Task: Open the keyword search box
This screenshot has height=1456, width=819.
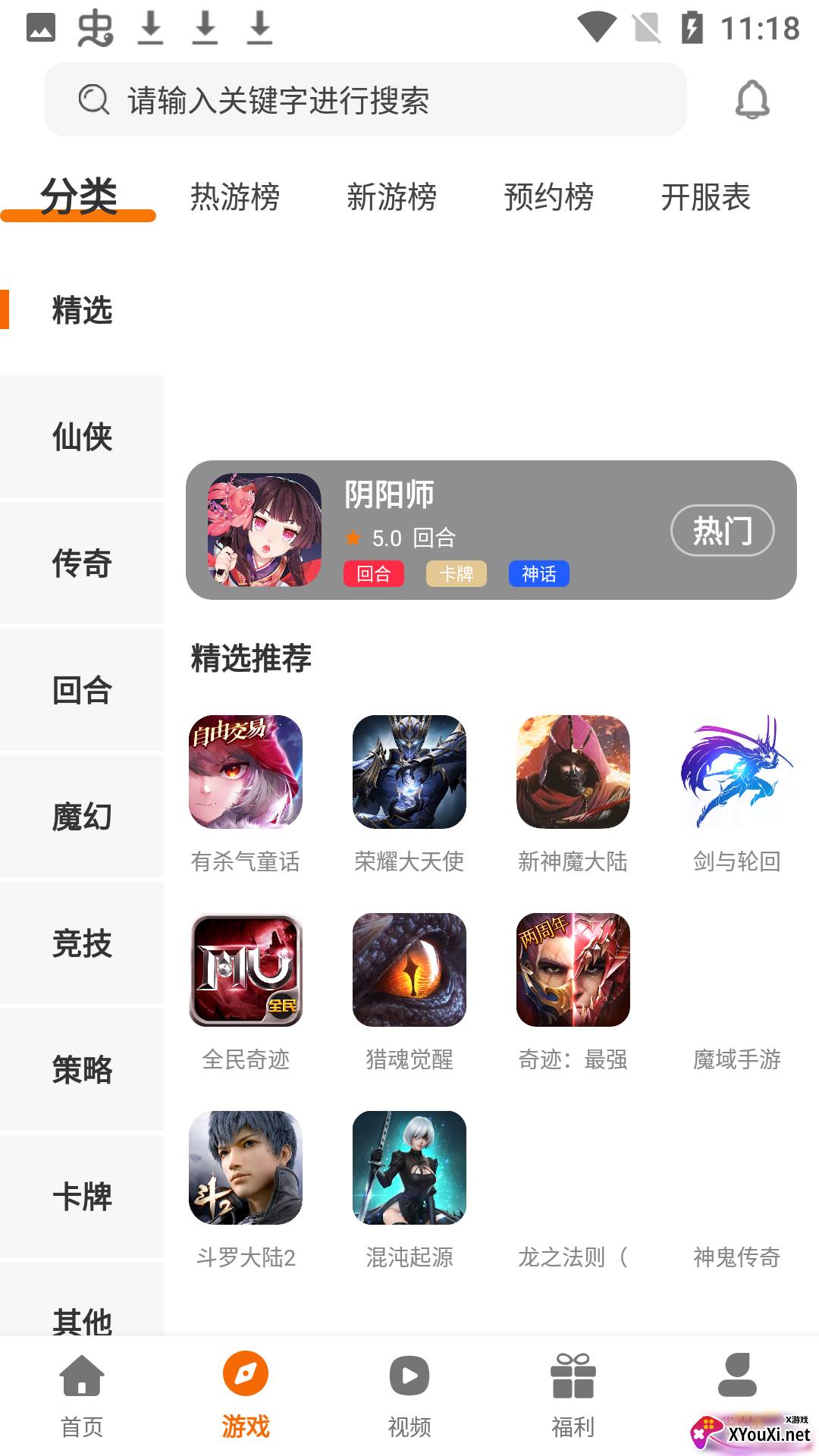Action: [x=364, y=100]
